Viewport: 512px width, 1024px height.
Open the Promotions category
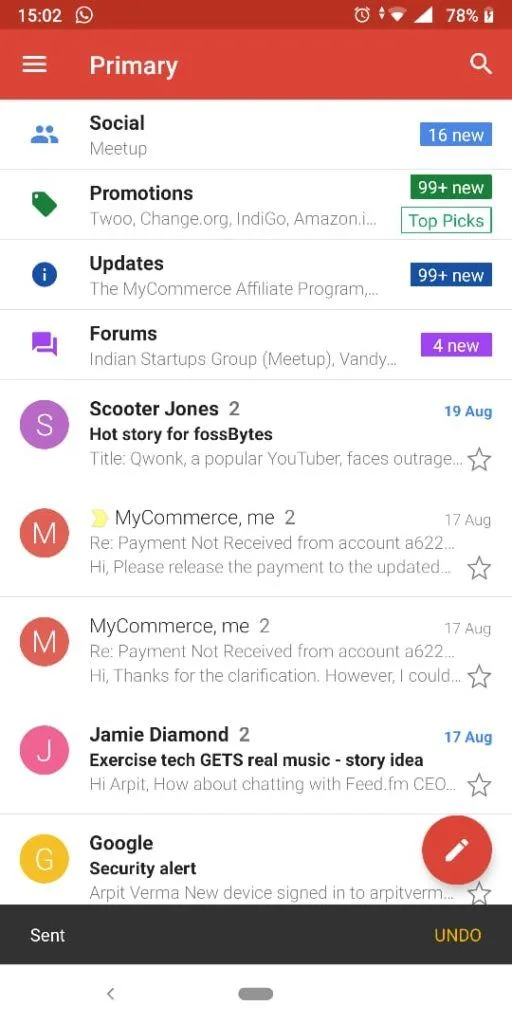256,204
